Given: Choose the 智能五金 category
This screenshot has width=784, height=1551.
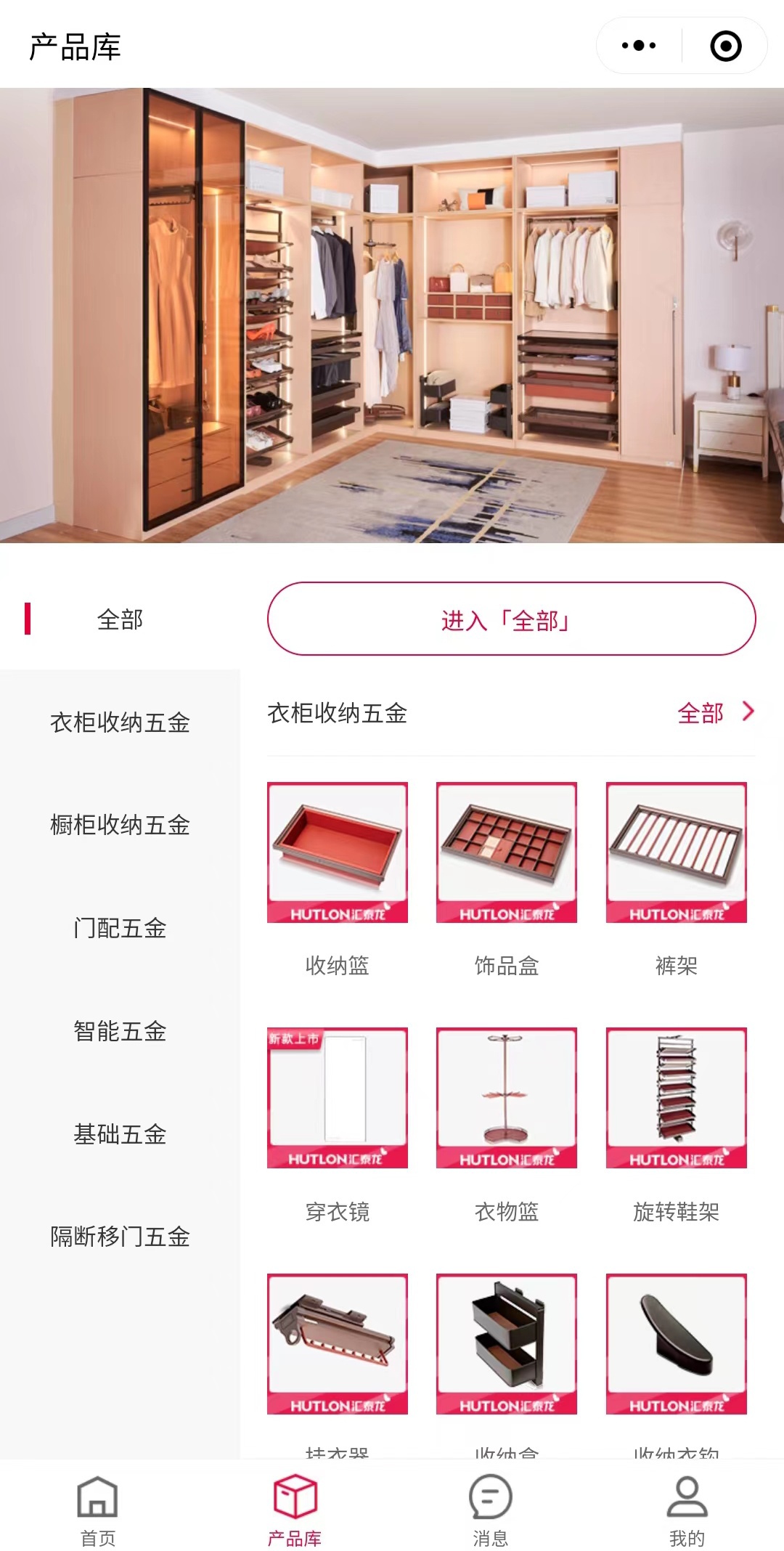Looking at the screenshot, I should point(120,1031).
